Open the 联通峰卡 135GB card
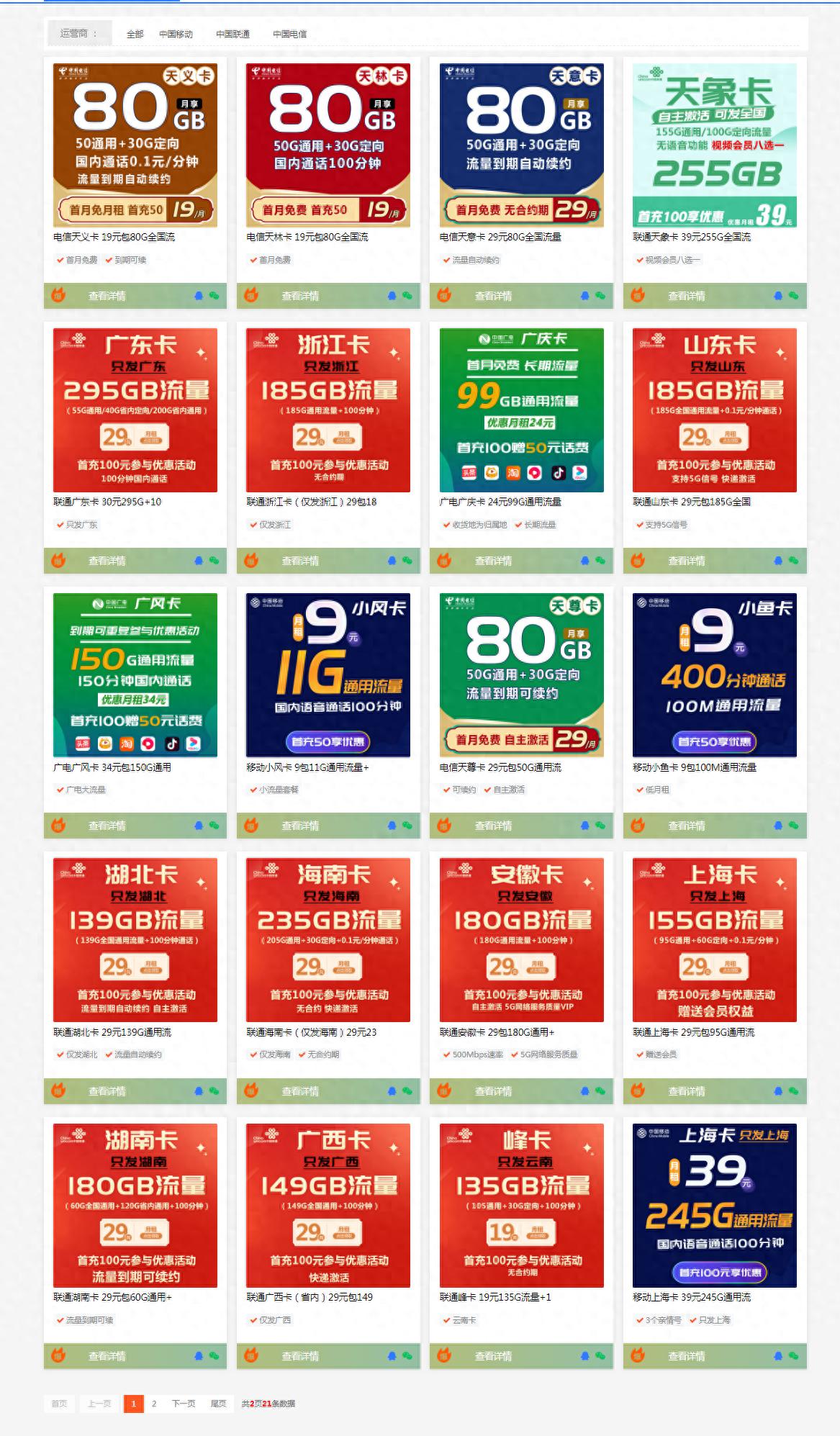840x1436 pixels. [x=521, y=1205]
